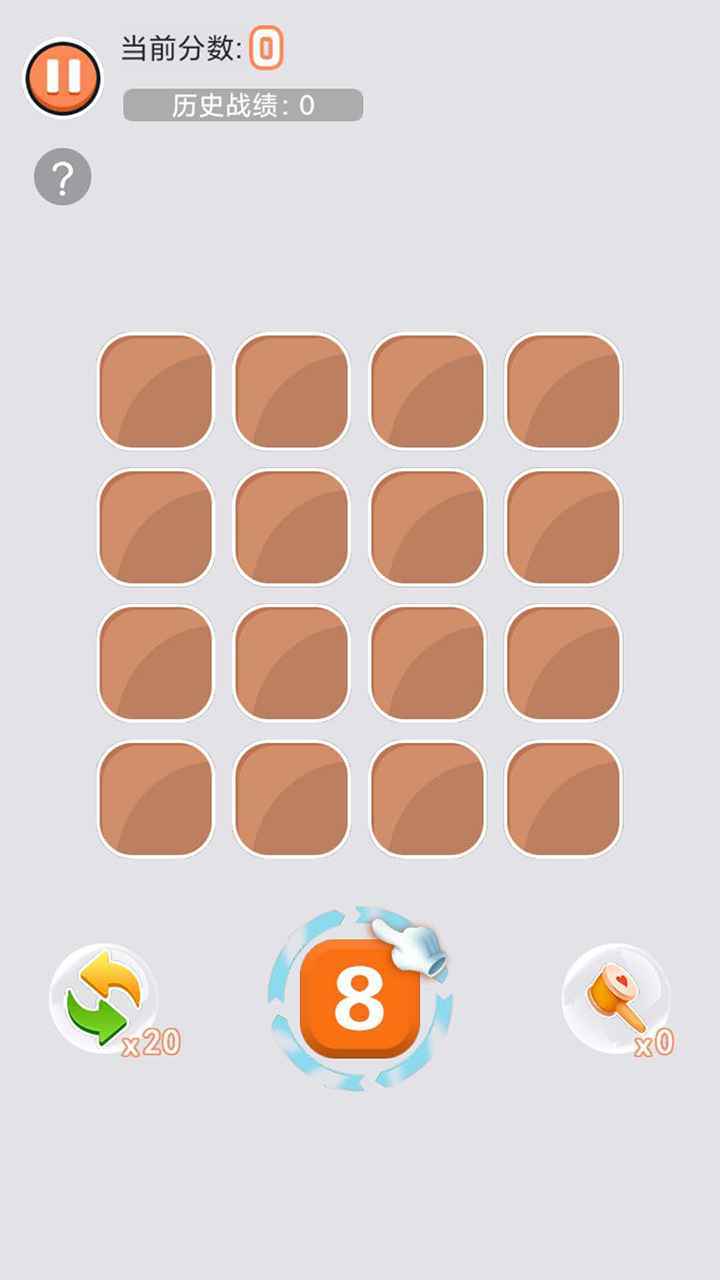Tap the heart hammer icon bubble

(615, 995)
